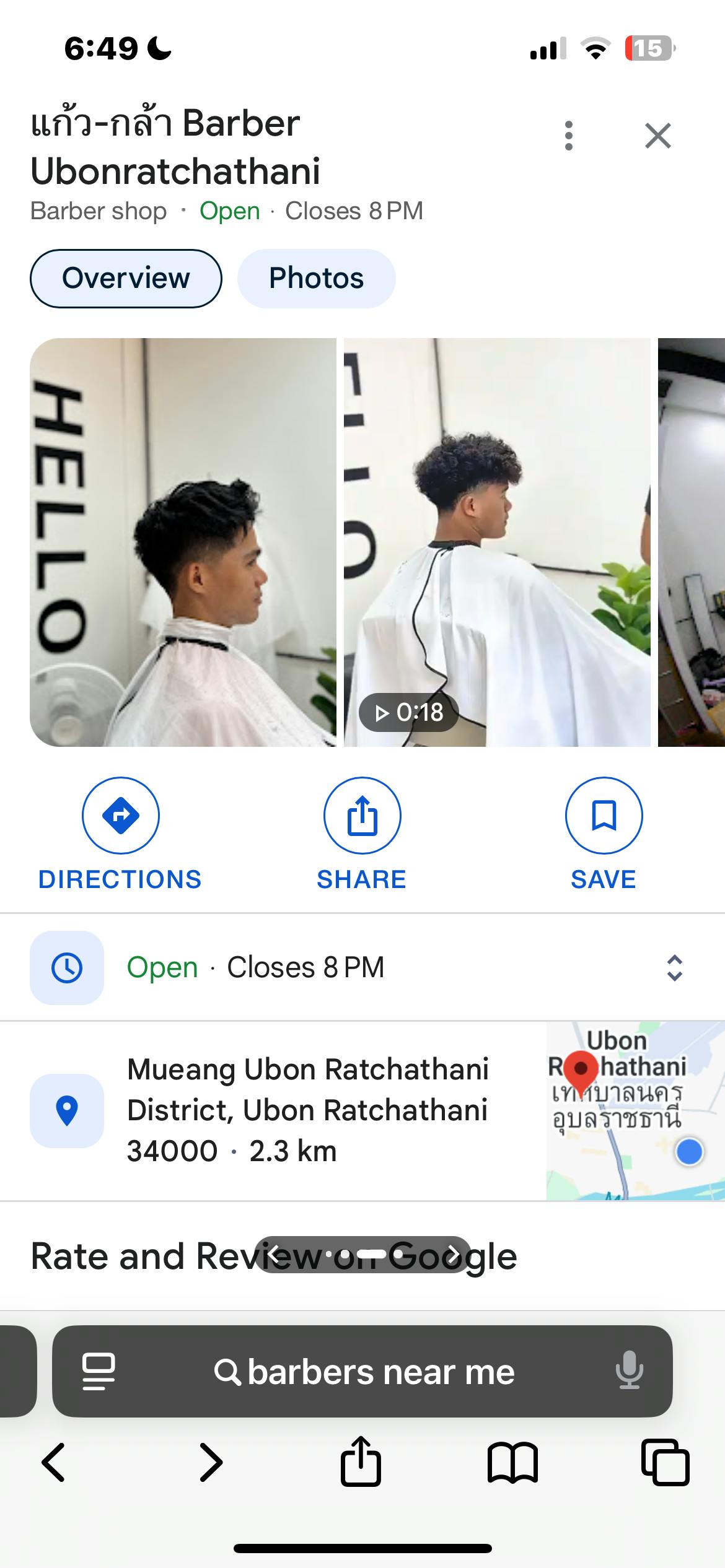
Task: Start voice search with the microphone
Action: click(629, 1371)
